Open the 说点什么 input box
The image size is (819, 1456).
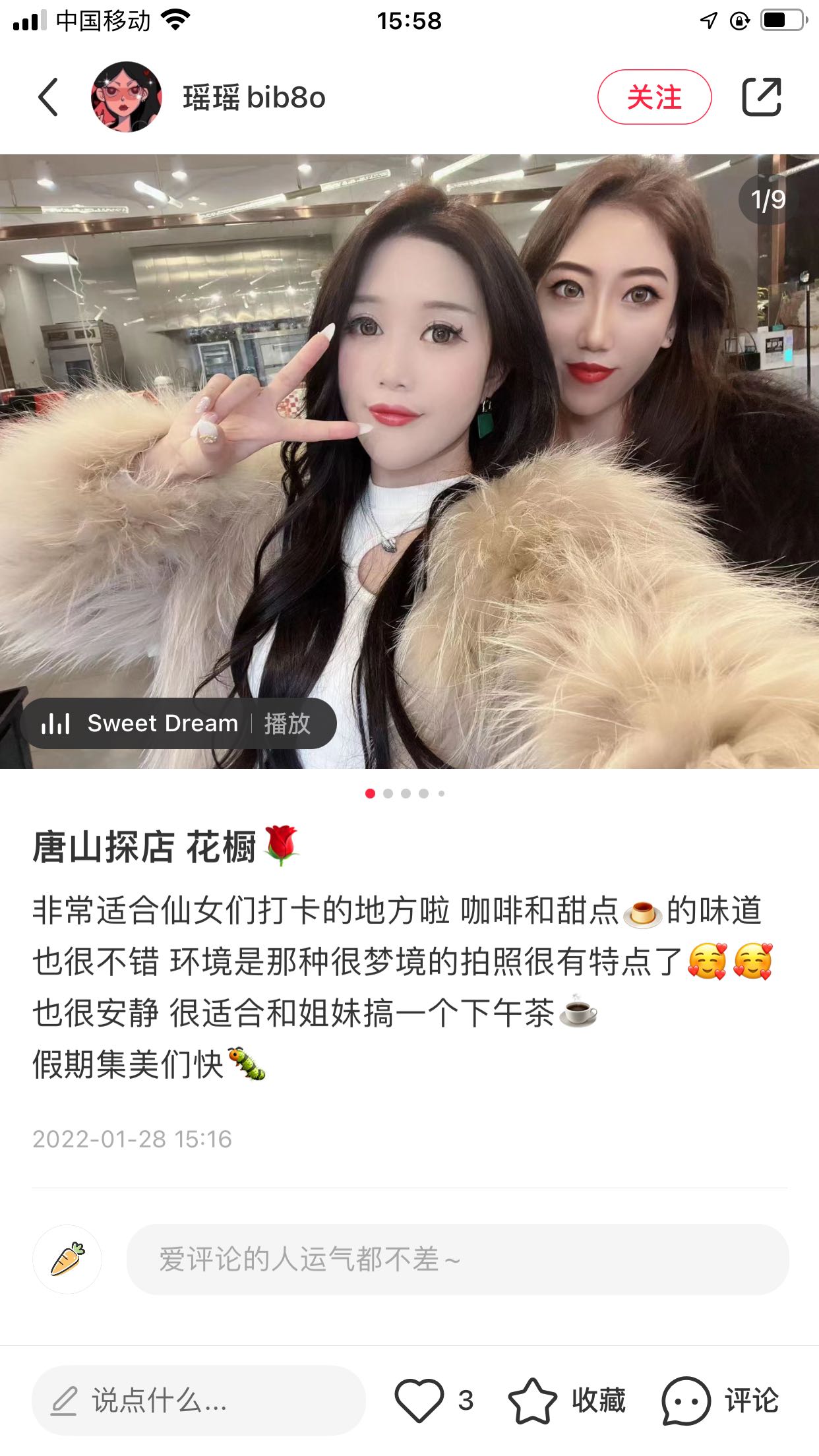[x=198, y=1400]
